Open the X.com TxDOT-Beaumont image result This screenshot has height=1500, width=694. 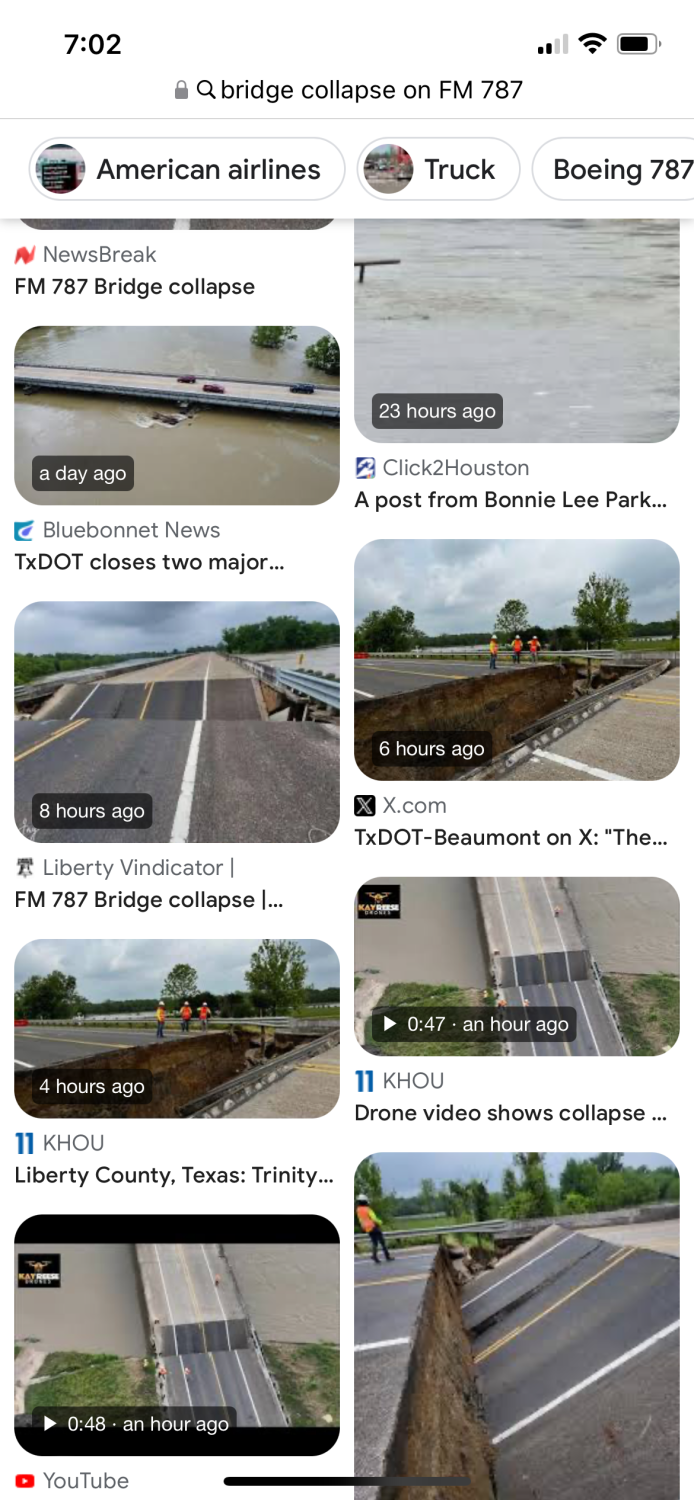516,660
